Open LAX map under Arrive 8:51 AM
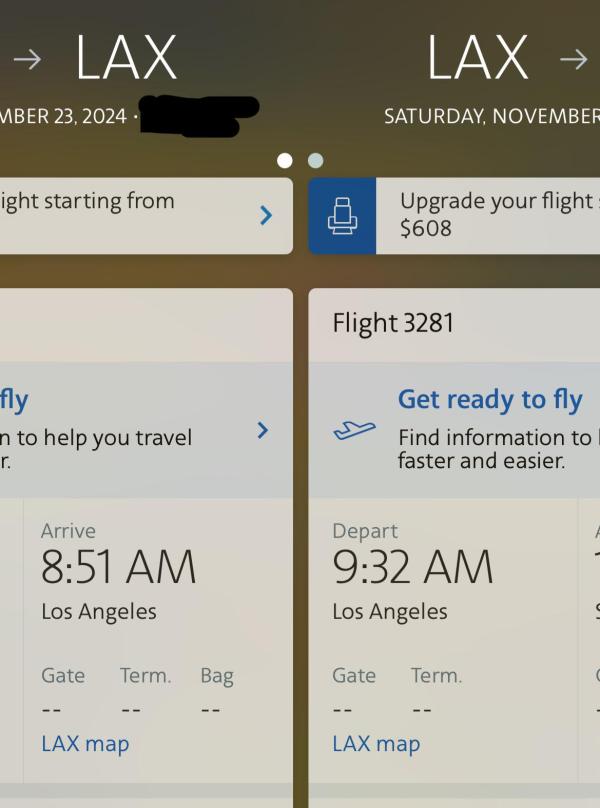 point(85,744)
